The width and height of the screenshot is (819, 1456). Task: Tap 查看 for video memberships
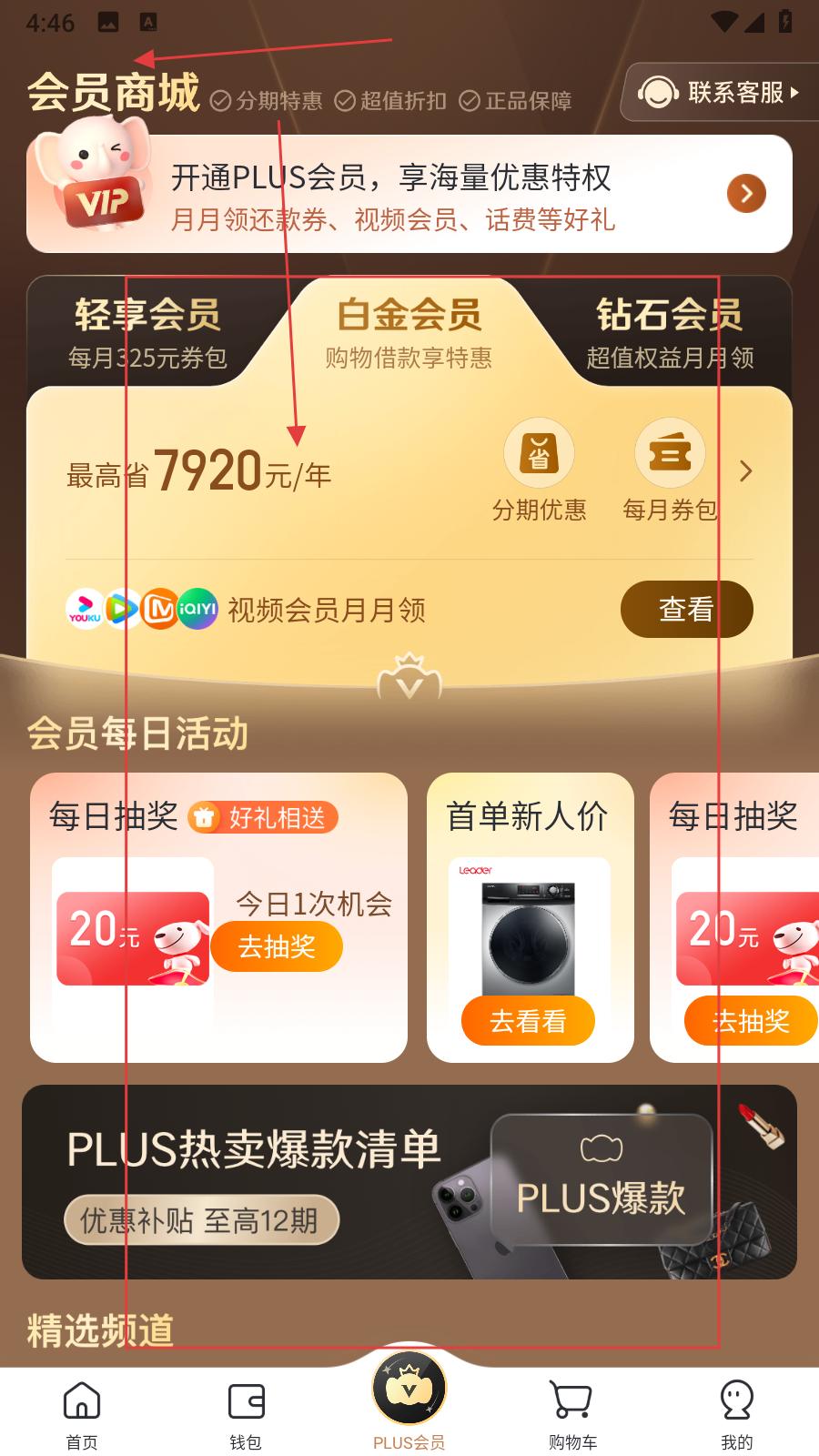pyautogui.click(x=686, y=609)
